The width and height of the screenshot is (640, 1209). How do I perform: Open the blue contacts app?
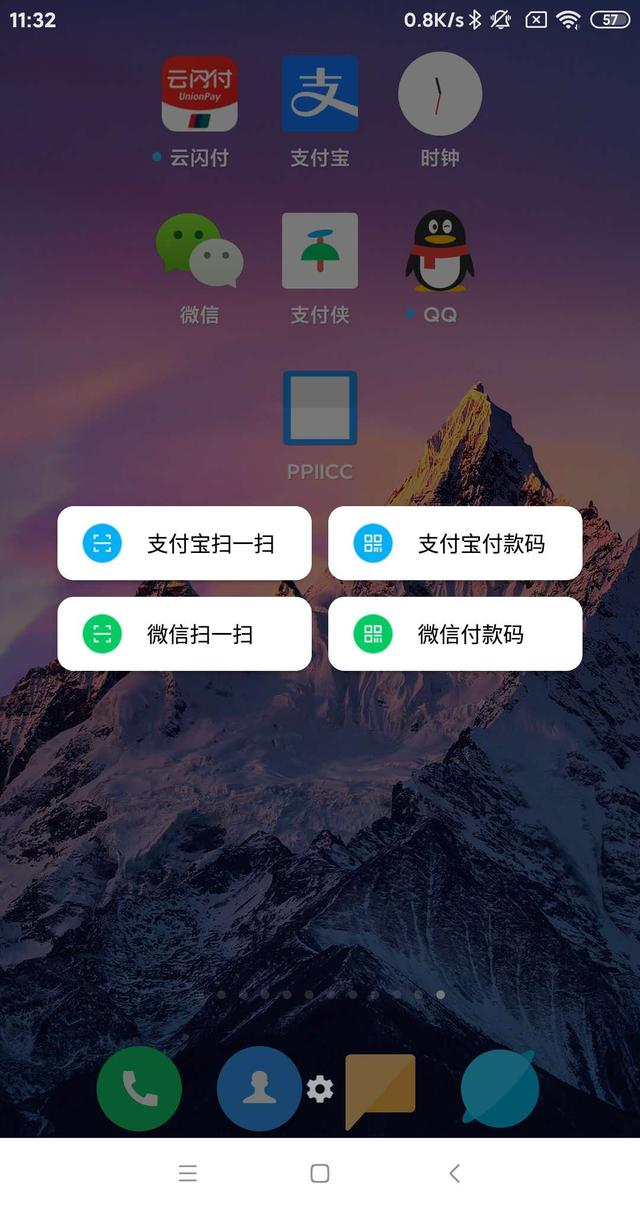click(x=259, y=1088)
